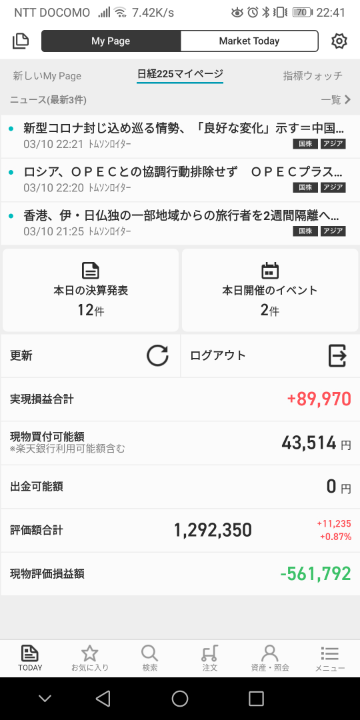
Task: Go to お気に入り favorites tab
Action: (90, 658)
